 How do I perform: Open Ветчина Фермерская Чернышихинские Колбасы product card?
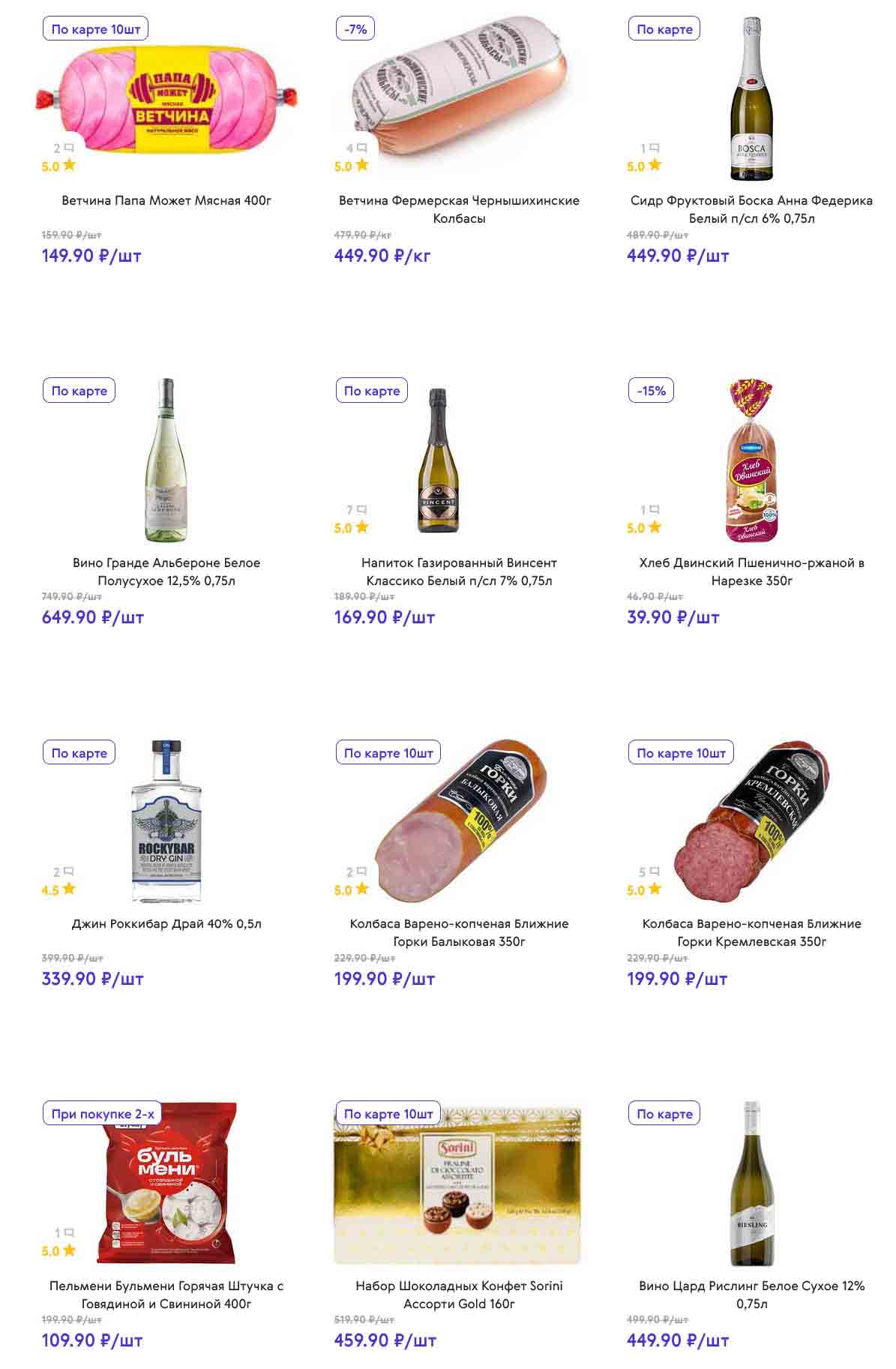(459, 209)
